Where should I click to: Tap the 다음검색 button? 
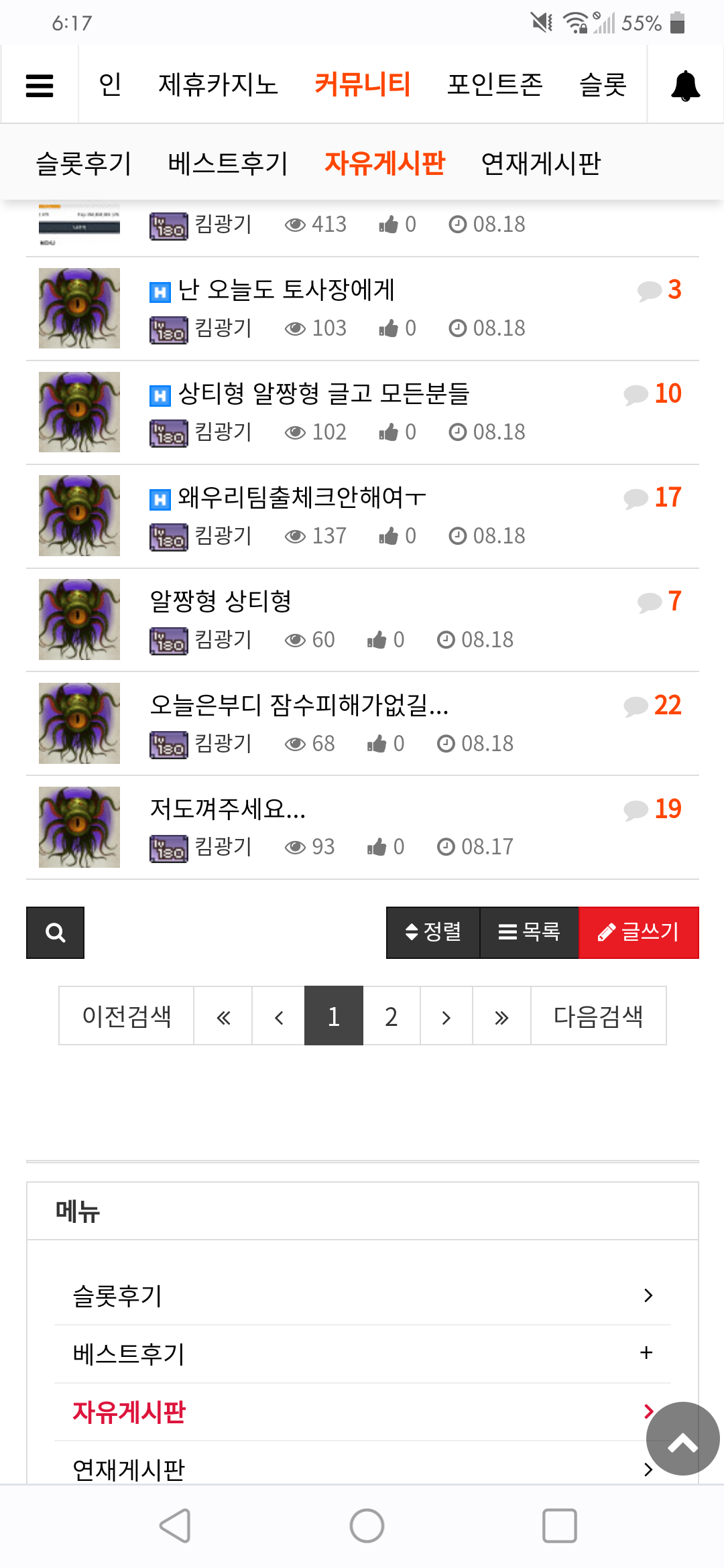coord(599,1016)
